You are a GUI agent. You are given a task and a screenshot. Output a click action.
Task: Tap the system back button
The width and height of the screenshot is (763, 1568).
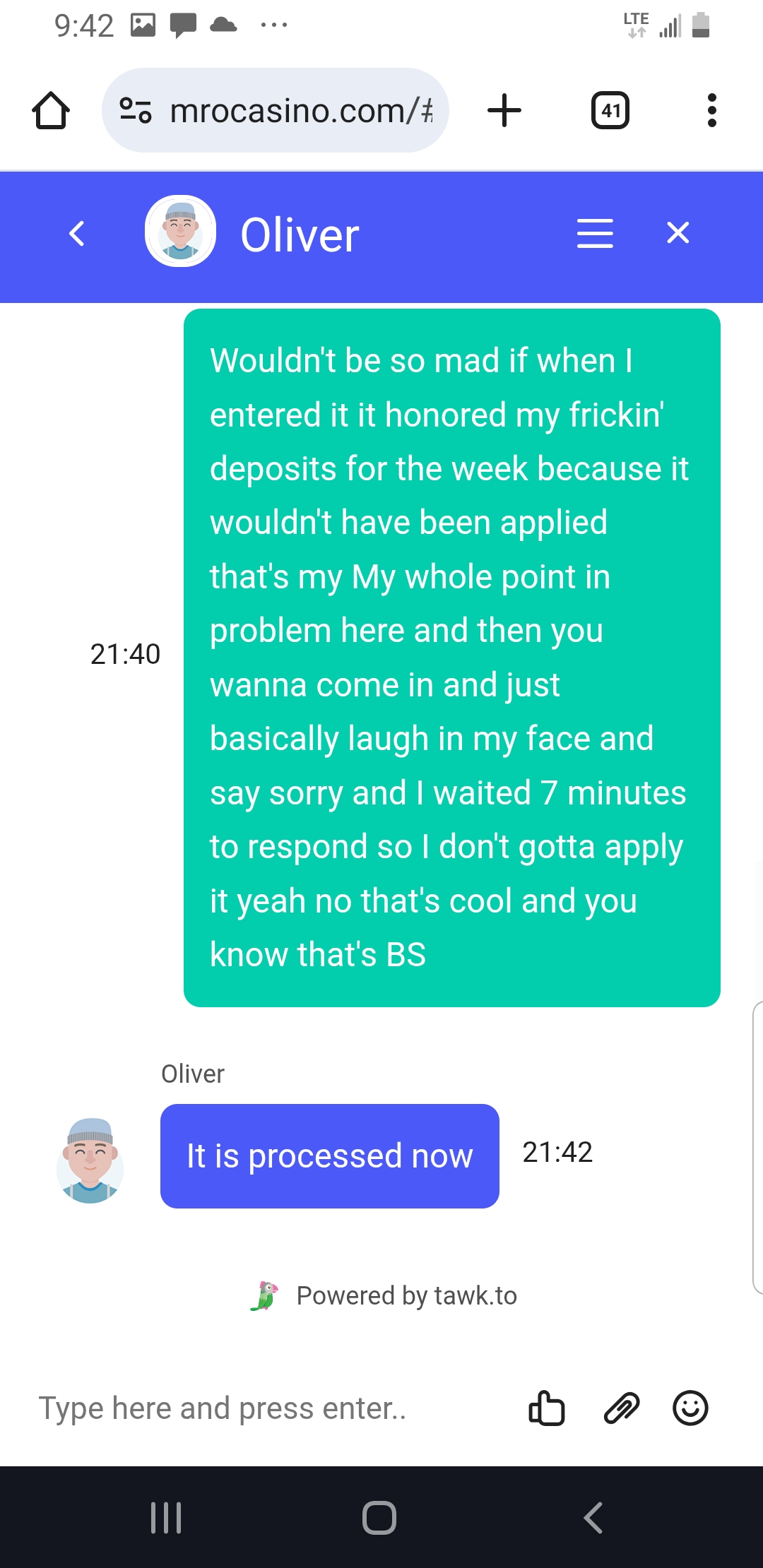[x=593, y=1517]
